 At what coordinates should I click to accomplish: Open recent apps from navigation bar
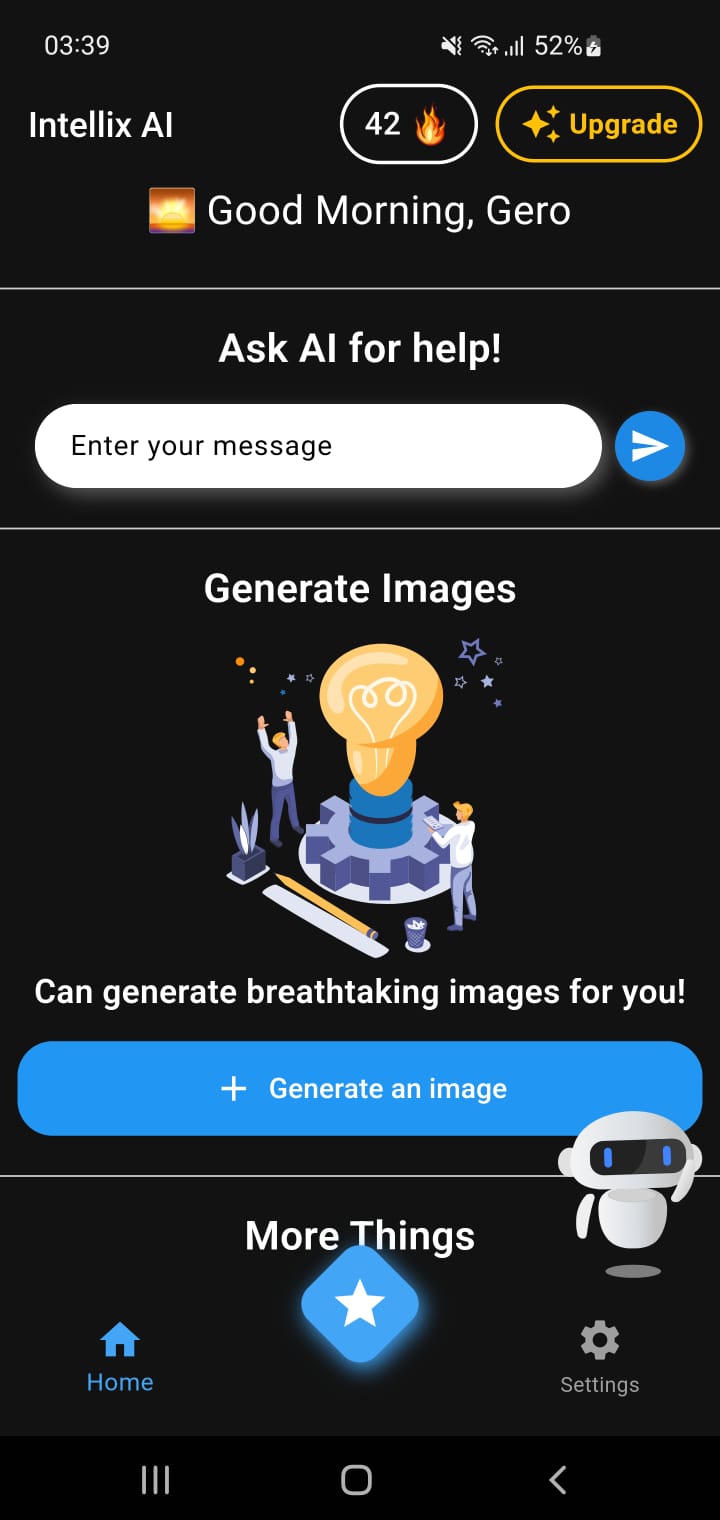155,1479
